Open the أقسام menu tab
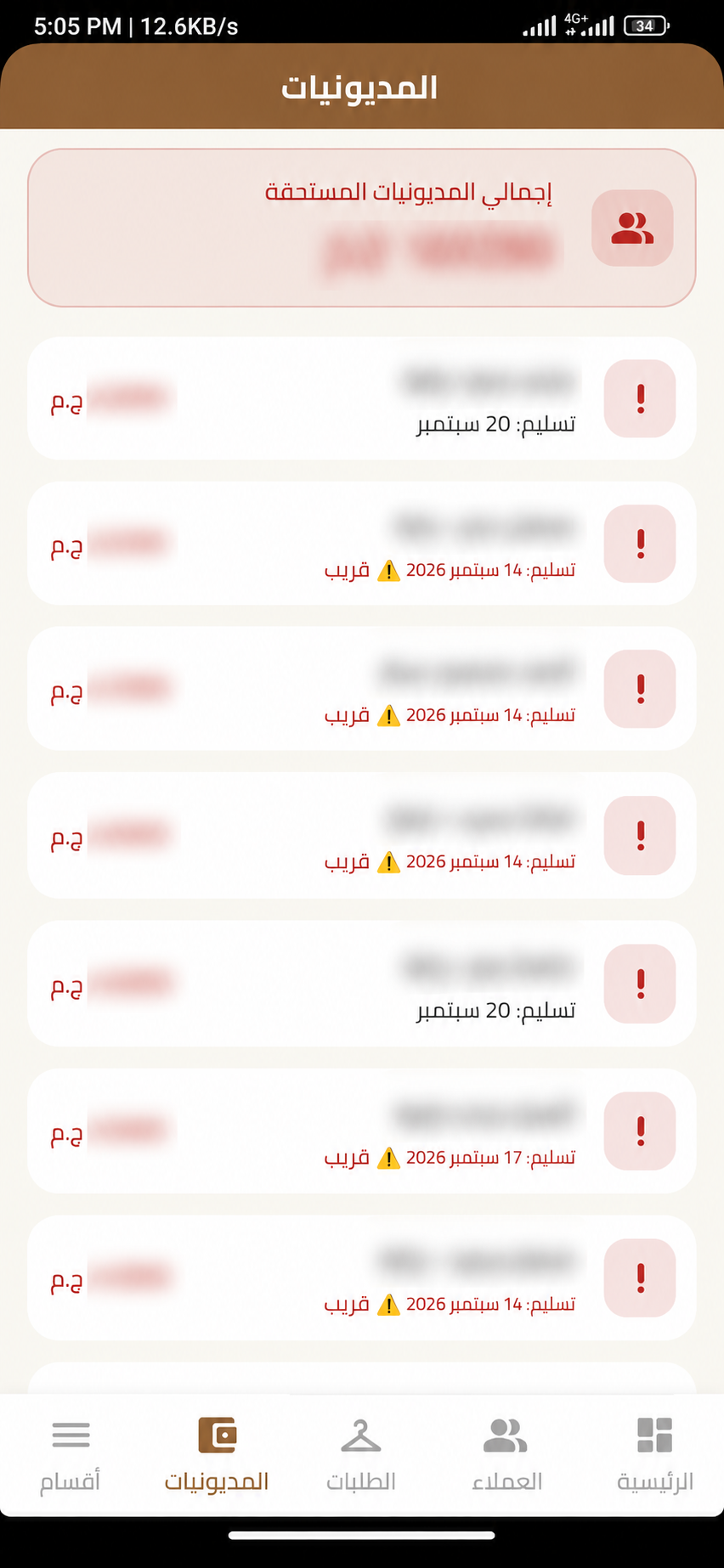724x1568 pixels. (x=71, y=1455)
